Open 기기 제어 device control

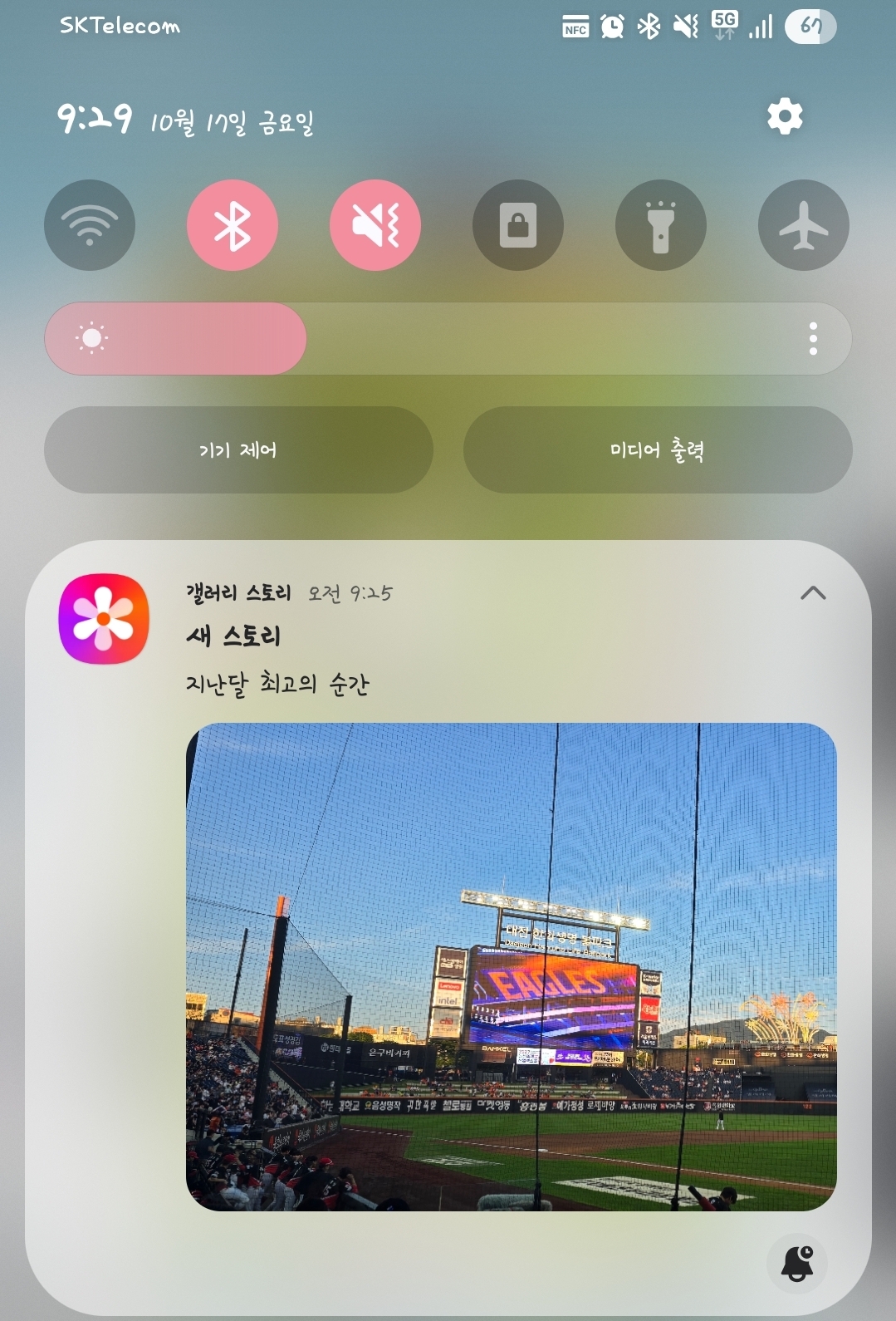pyautogui.click(x=238, y=450)
